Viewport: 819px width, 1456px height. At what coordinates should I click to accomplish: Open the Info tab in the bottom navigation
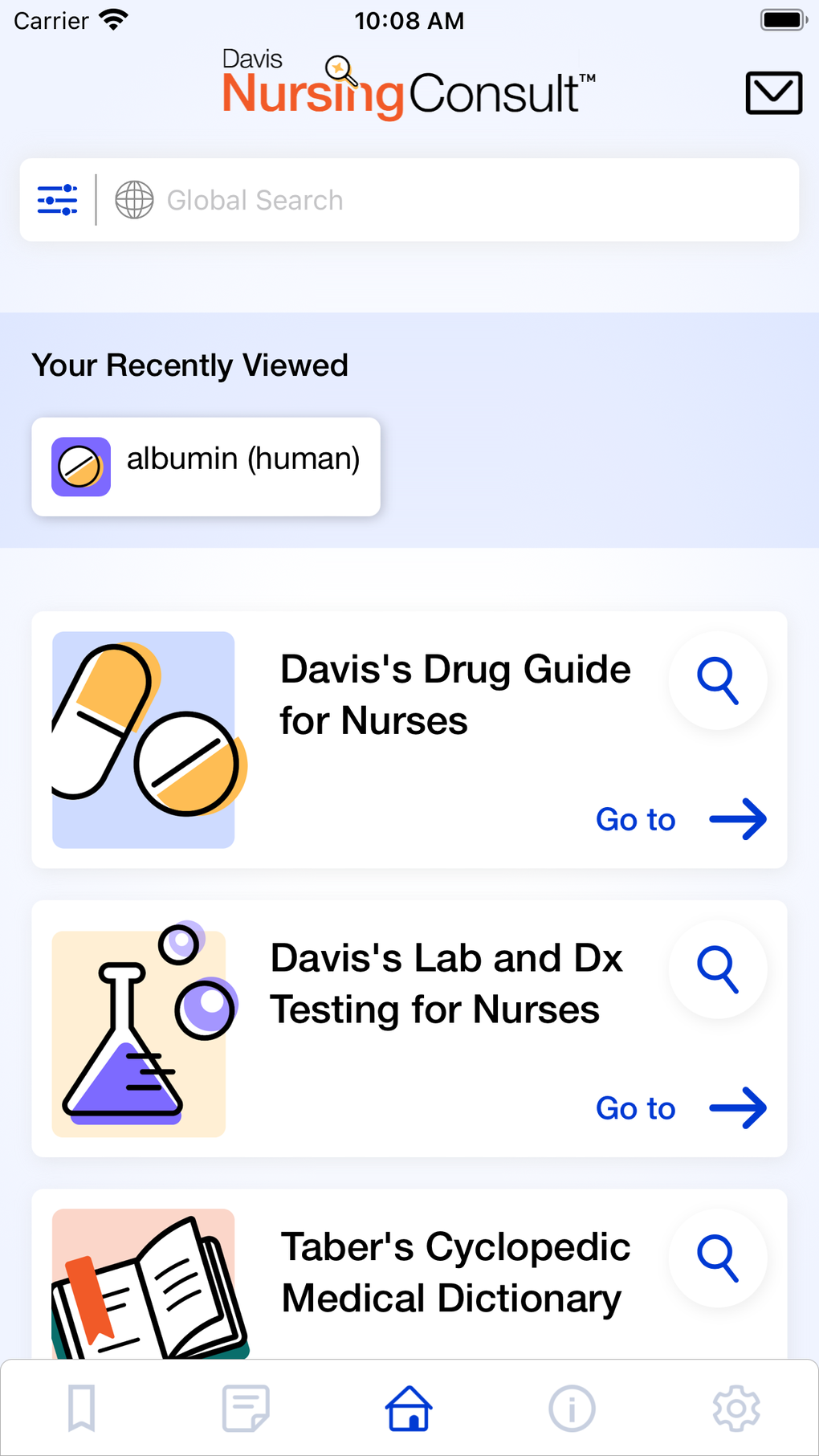coord(572,1408)
